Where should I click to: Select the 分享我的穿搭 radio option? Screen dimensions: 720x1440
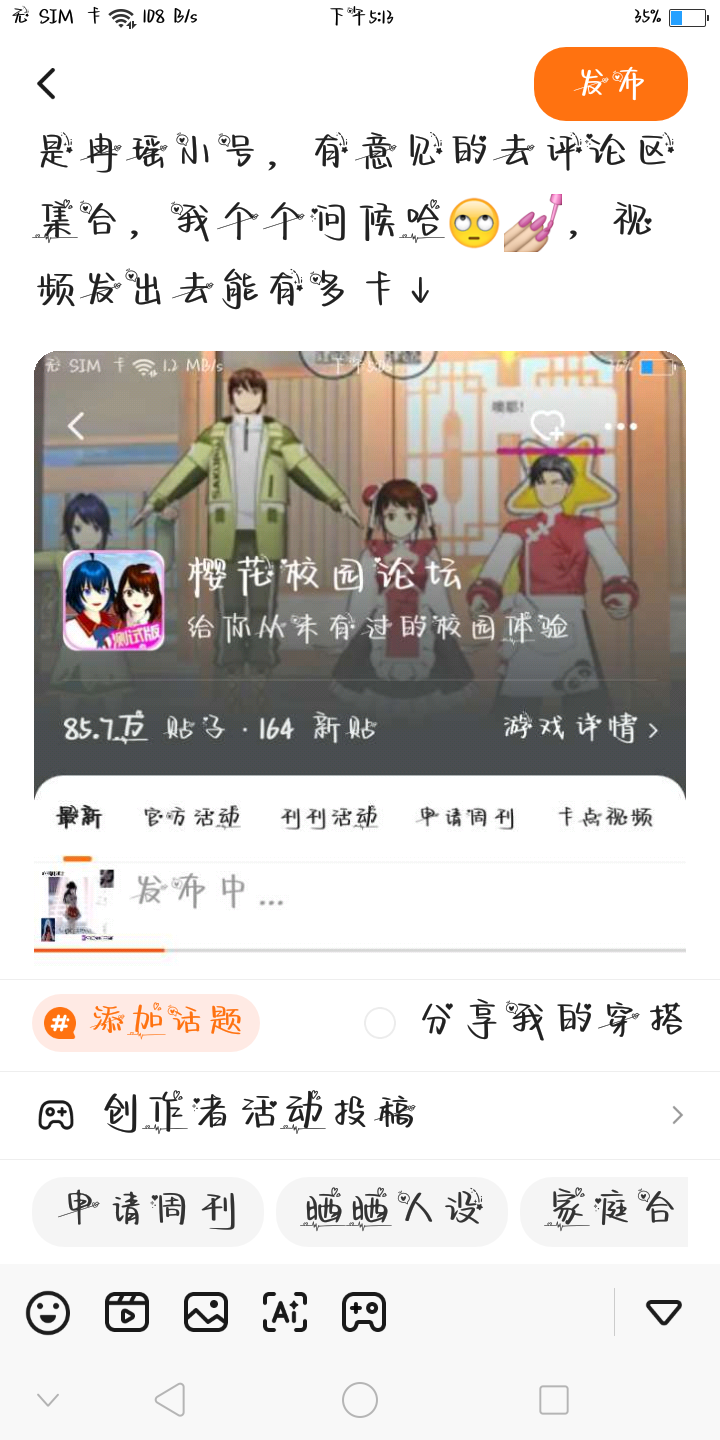[x=380, y=1022]
